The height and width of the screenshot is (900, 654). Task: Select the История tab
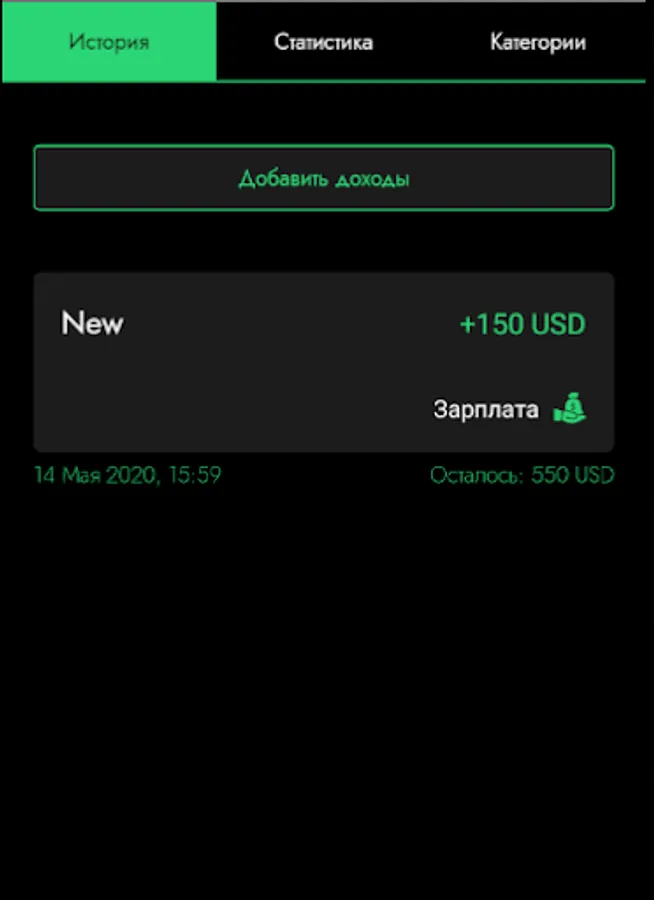[x=109, y=42]
